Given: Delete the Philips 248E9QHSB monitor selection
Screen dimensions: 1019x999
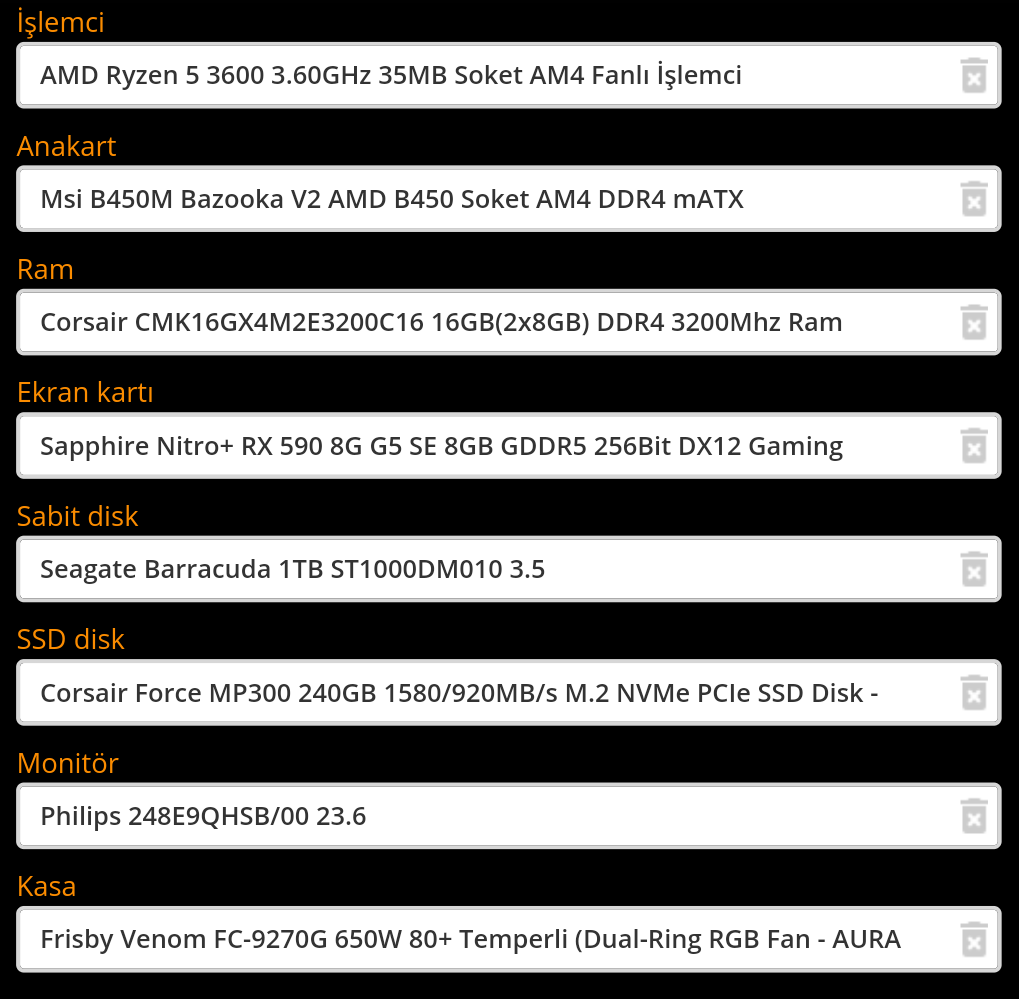Looking at the screenshot, I should [x=973, y=816].
